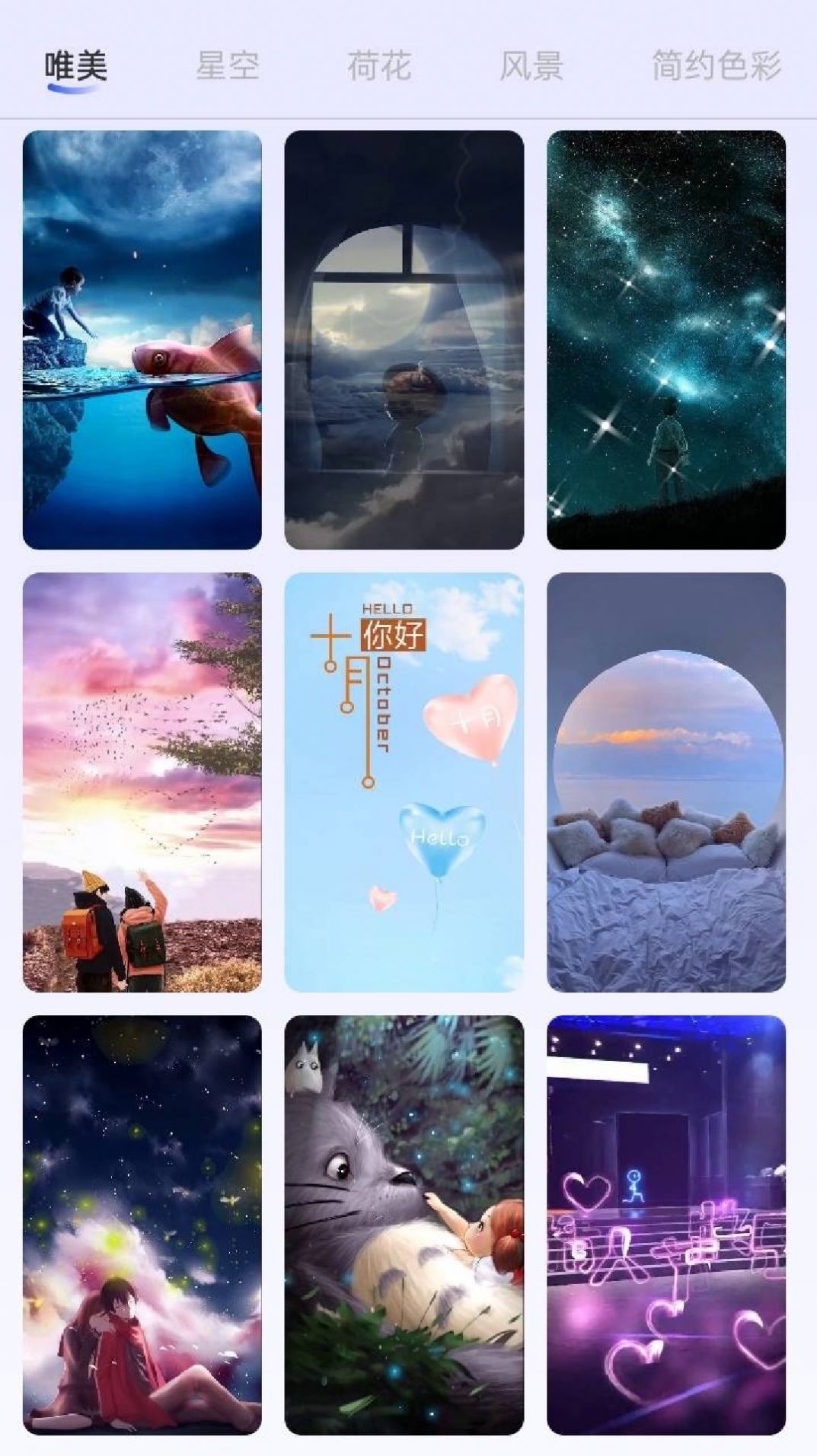Select the moonlit window wallpaper
This screenshot has width=817, height=1456.
click(x=405, y=340)
